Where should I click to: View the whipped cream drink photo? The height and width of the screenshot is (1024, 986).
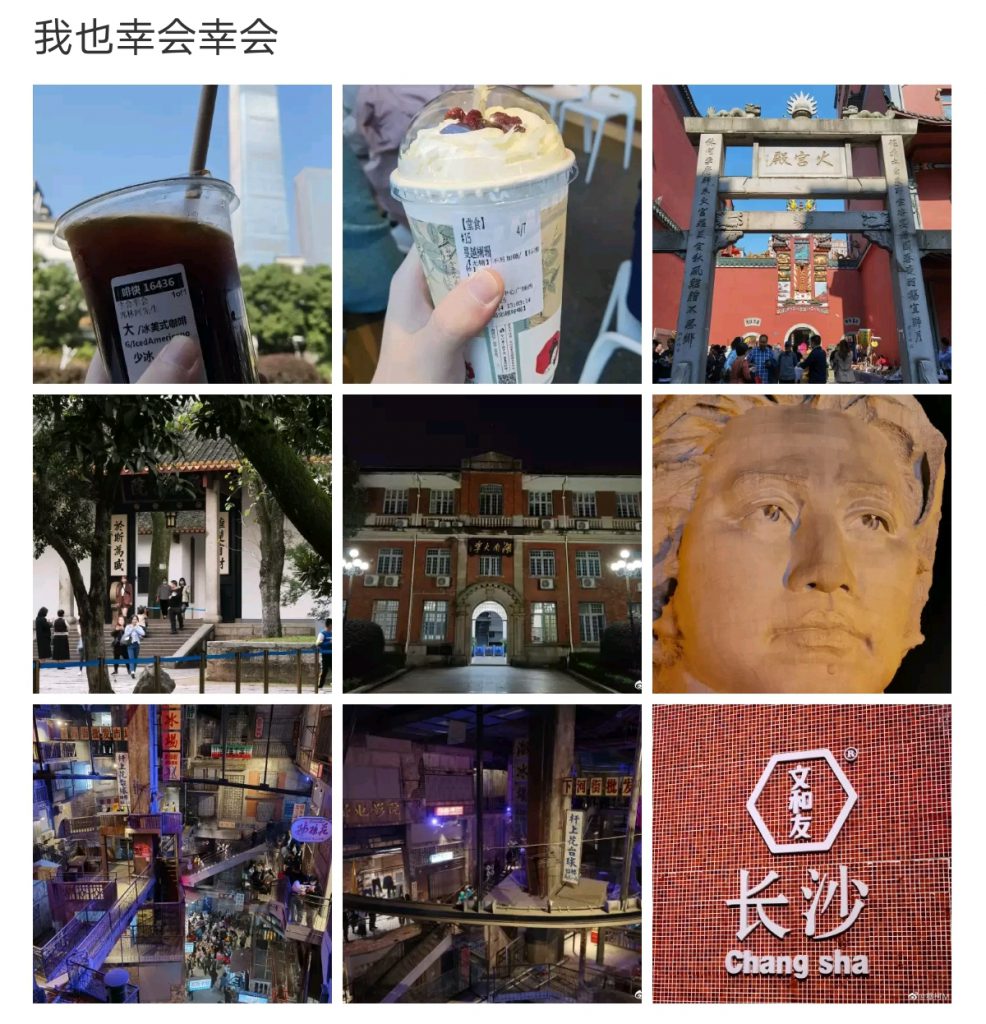[492, 234]
